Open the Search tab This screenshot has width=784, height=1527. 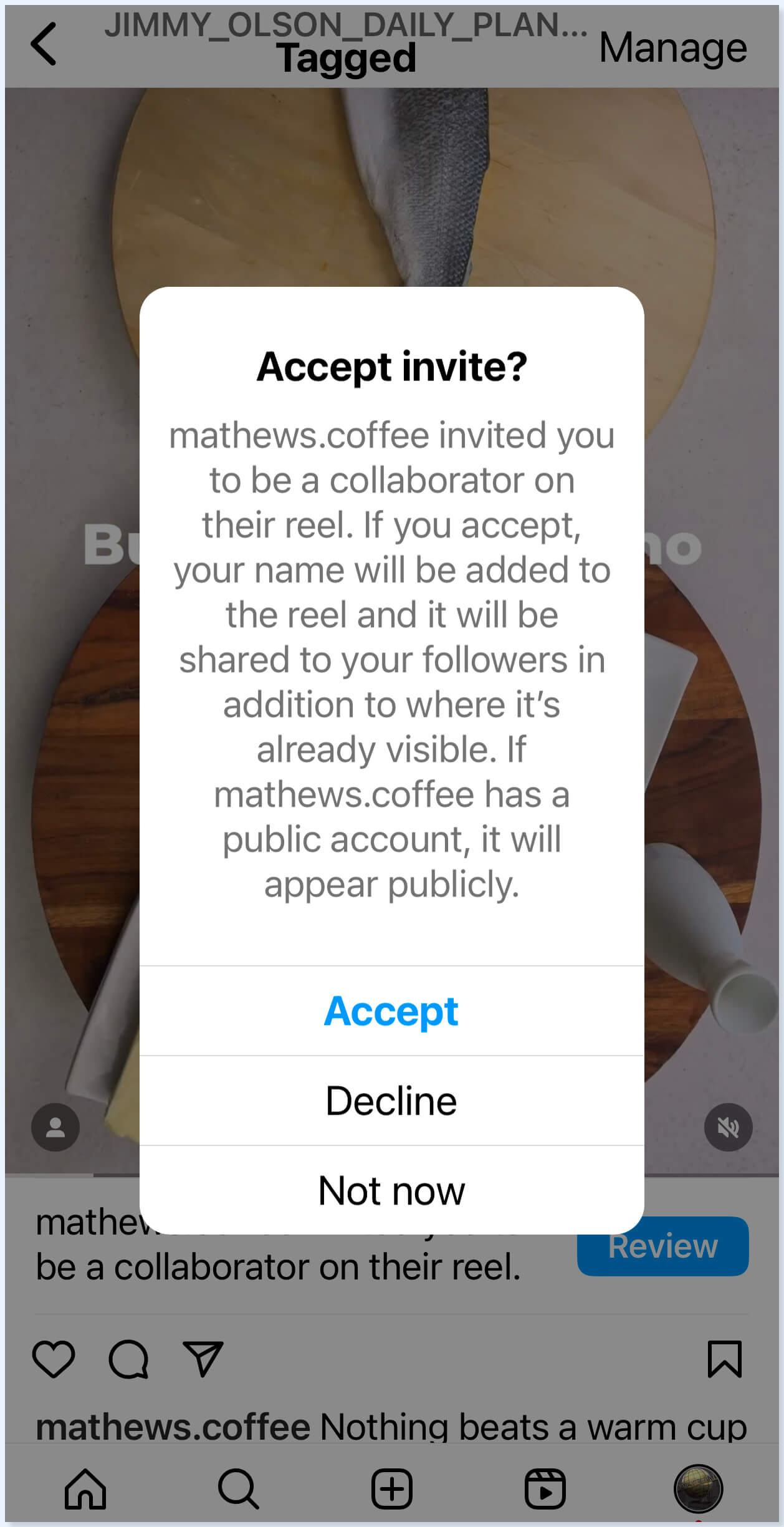238,1489
